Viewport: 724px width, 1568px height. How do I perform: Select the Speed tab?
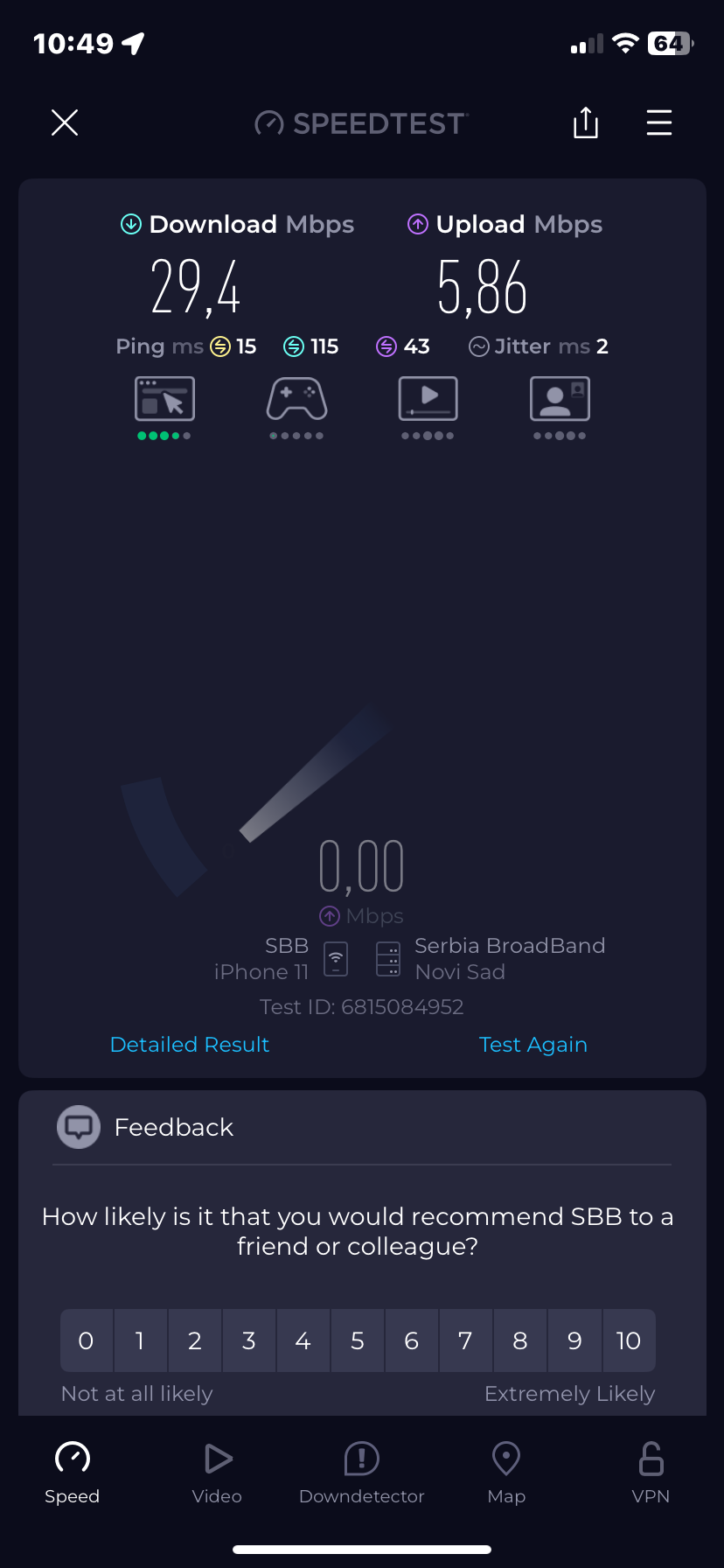pos(73,1473)
